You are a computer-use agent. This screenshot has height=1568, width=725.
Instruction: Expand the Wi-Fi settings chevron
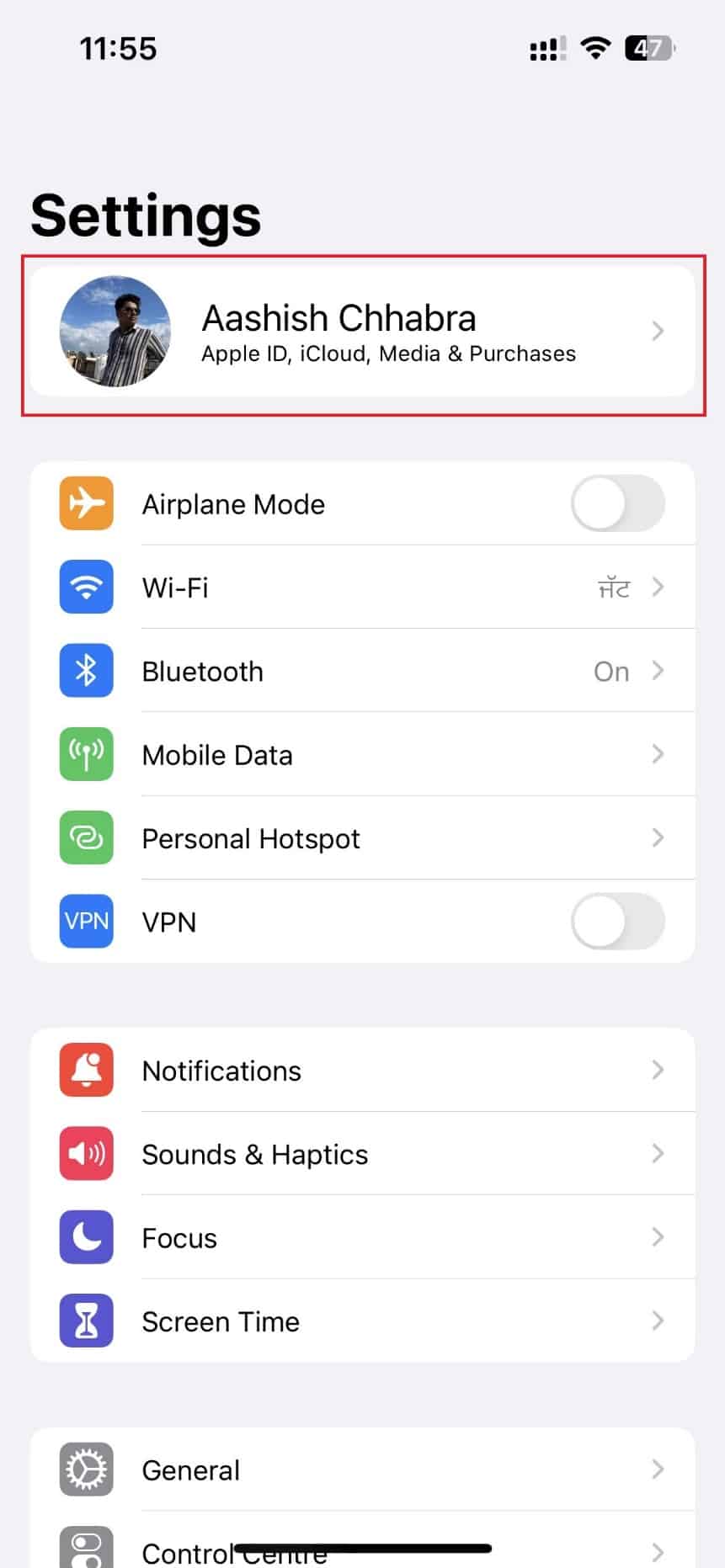658,587
